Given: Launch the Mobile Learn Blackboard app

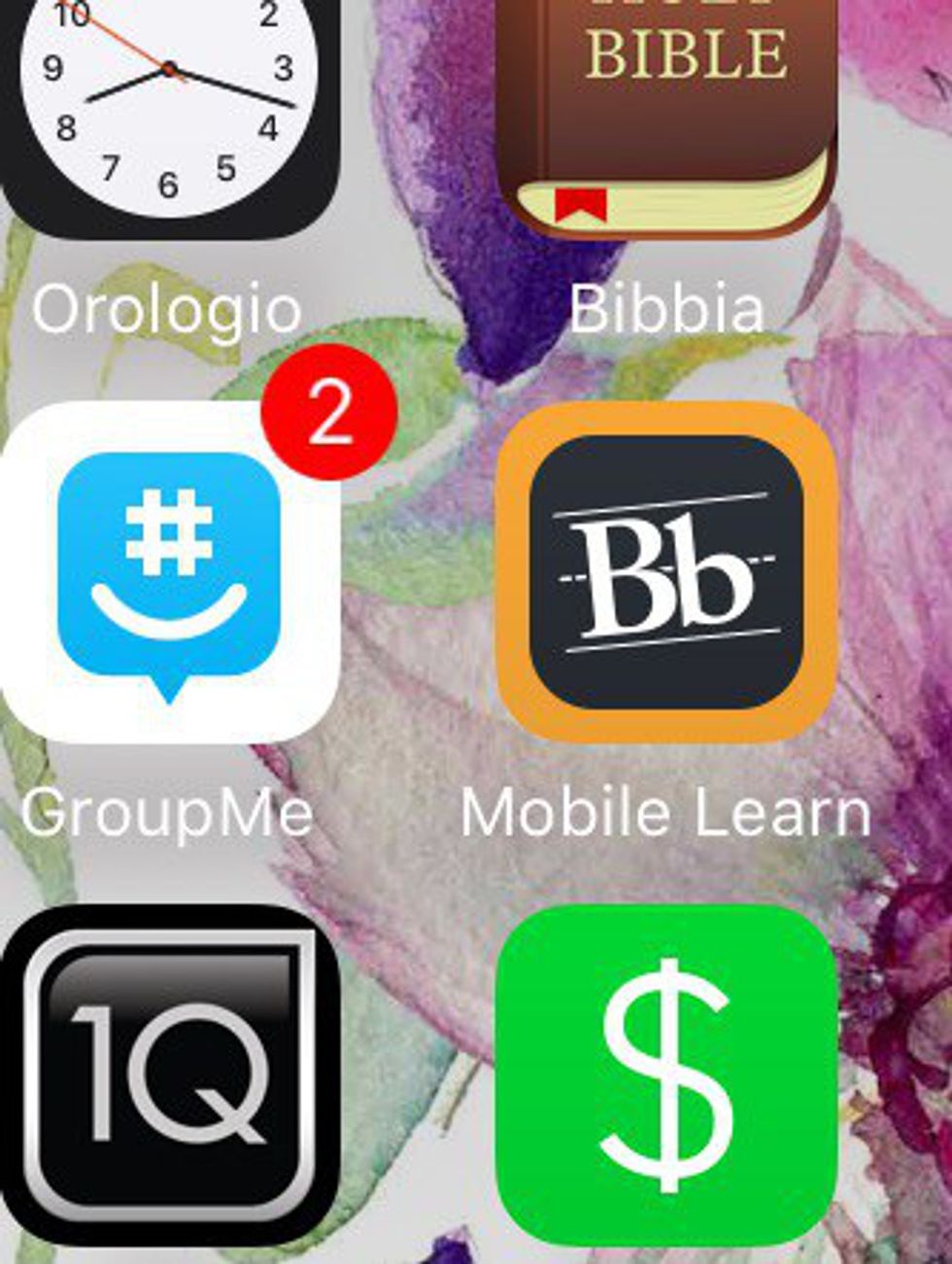Looking at the screenshot, I should 666,571.
